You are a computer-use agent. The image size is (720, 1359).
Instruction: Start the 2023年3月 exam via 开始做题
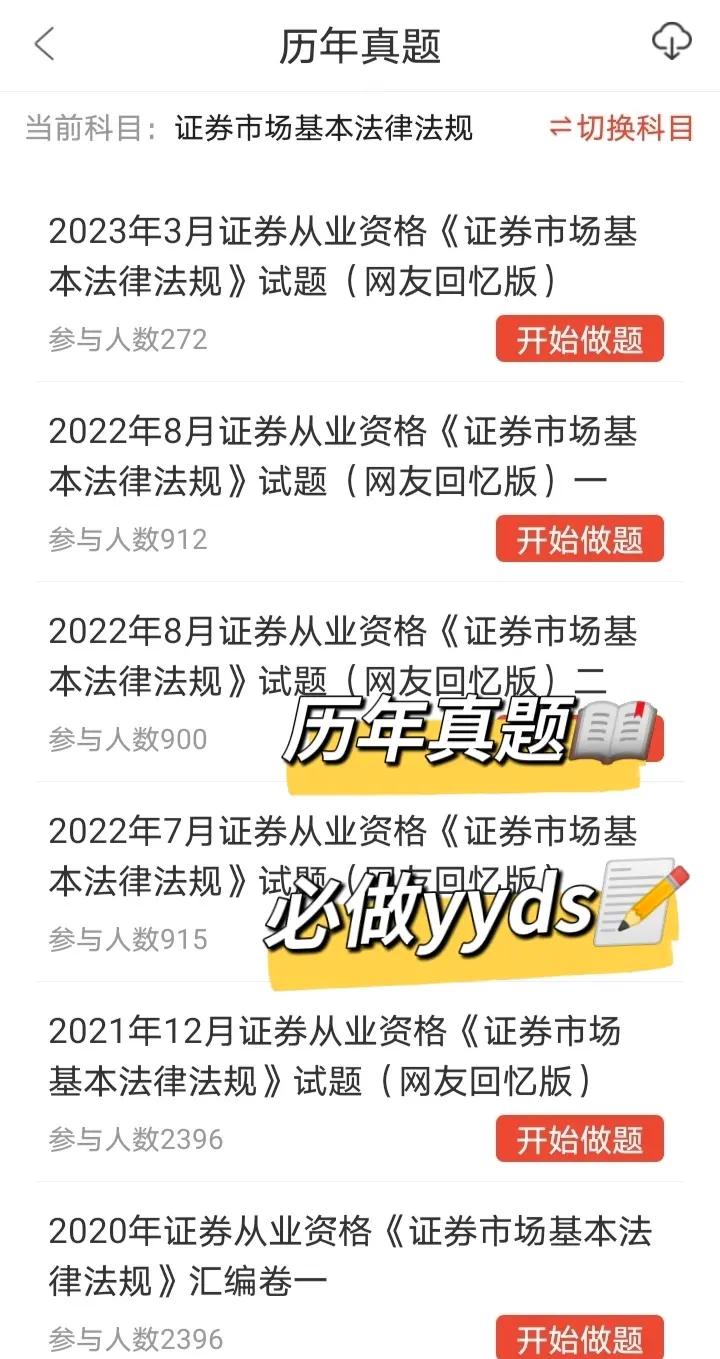[580, 339]
